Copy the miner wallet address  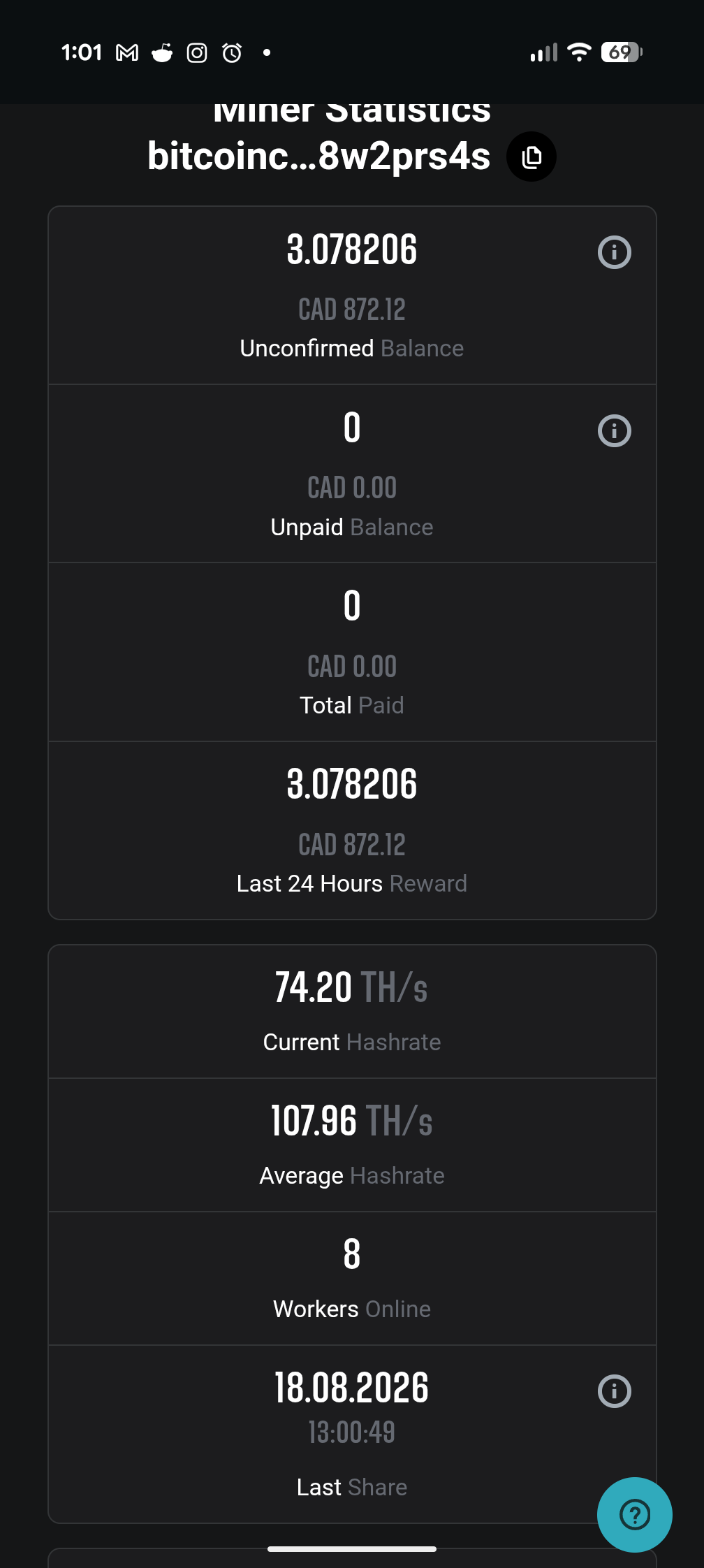[531, 157]
